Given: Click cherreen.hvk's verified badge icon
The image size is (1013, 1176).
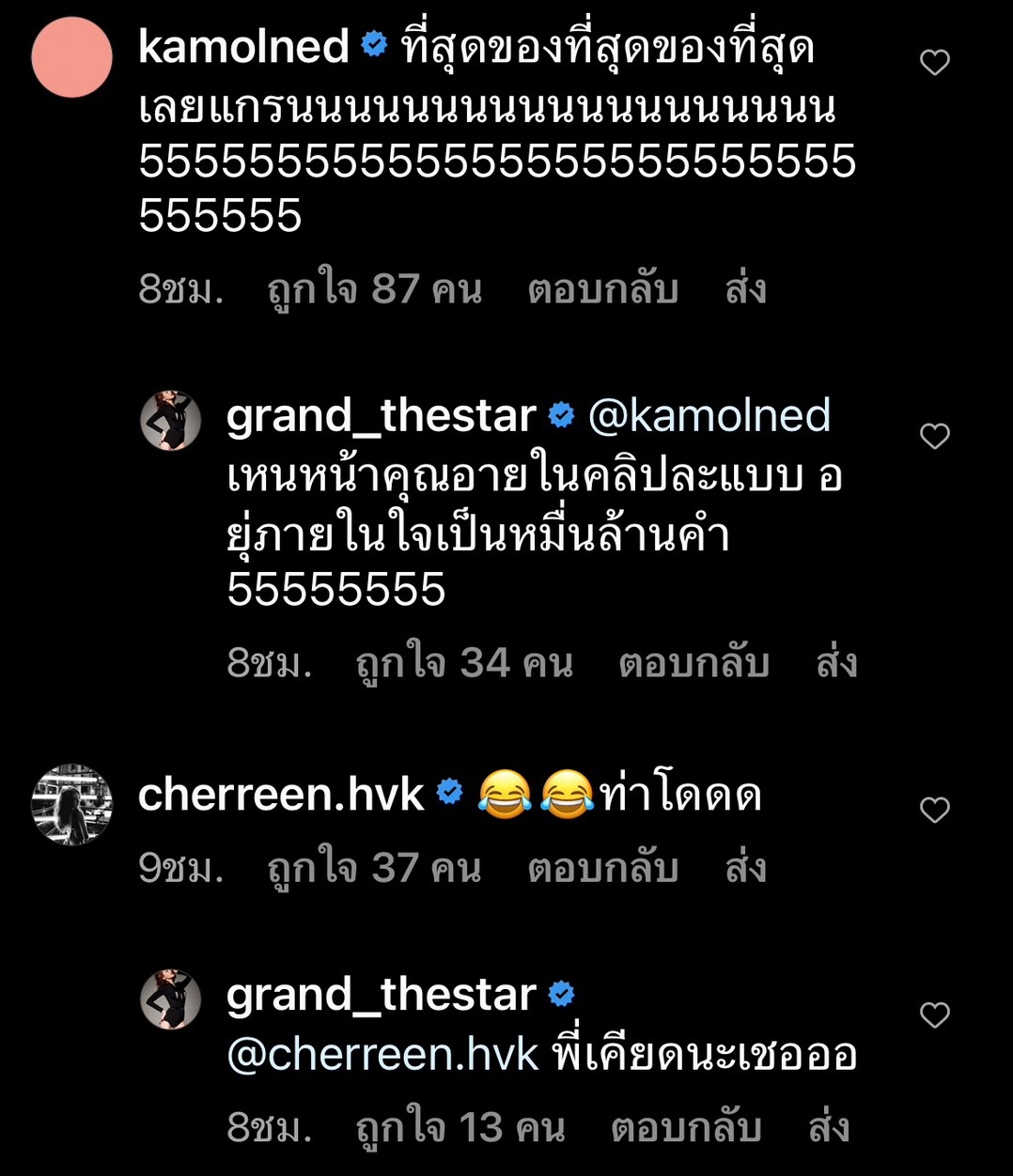Looking at the screenshot, I should pos(451,792).
